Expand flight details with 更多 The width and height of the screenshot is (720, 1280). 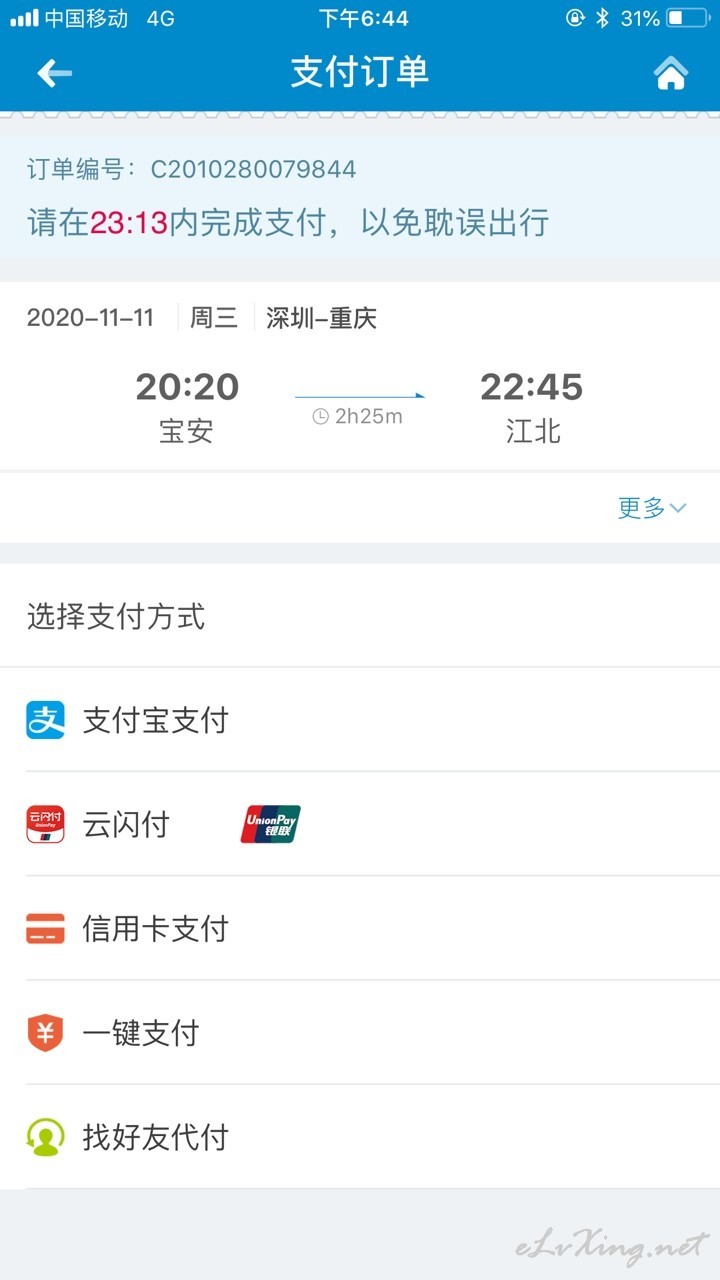[x=652, y=508]
